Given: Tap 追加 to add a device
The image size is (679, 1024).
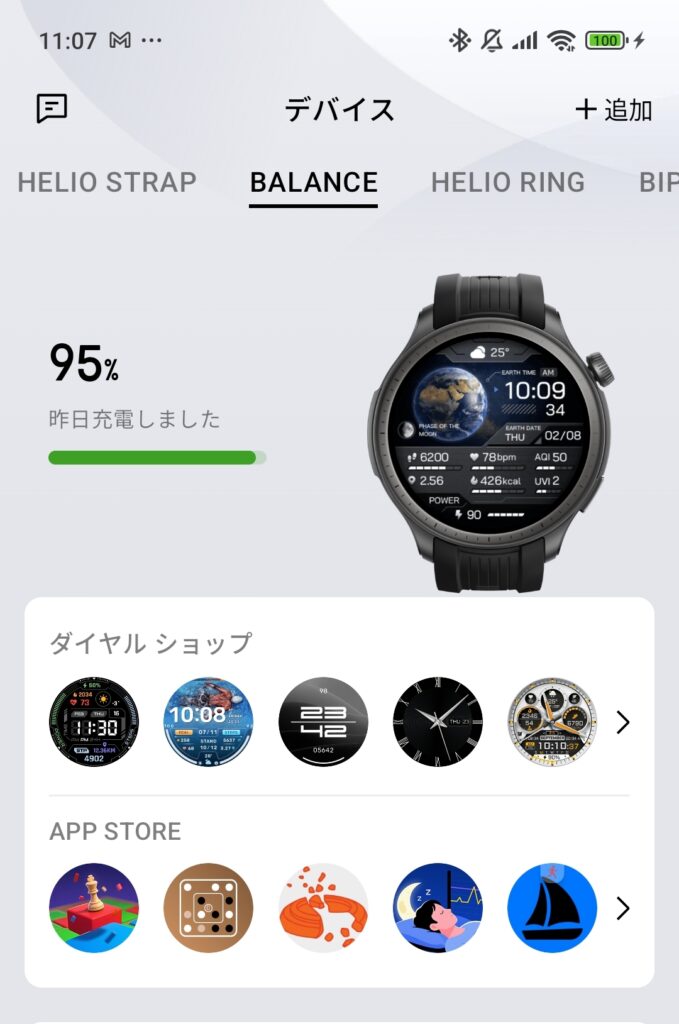Looking at the screenshot, I should (x=614, y=110).
